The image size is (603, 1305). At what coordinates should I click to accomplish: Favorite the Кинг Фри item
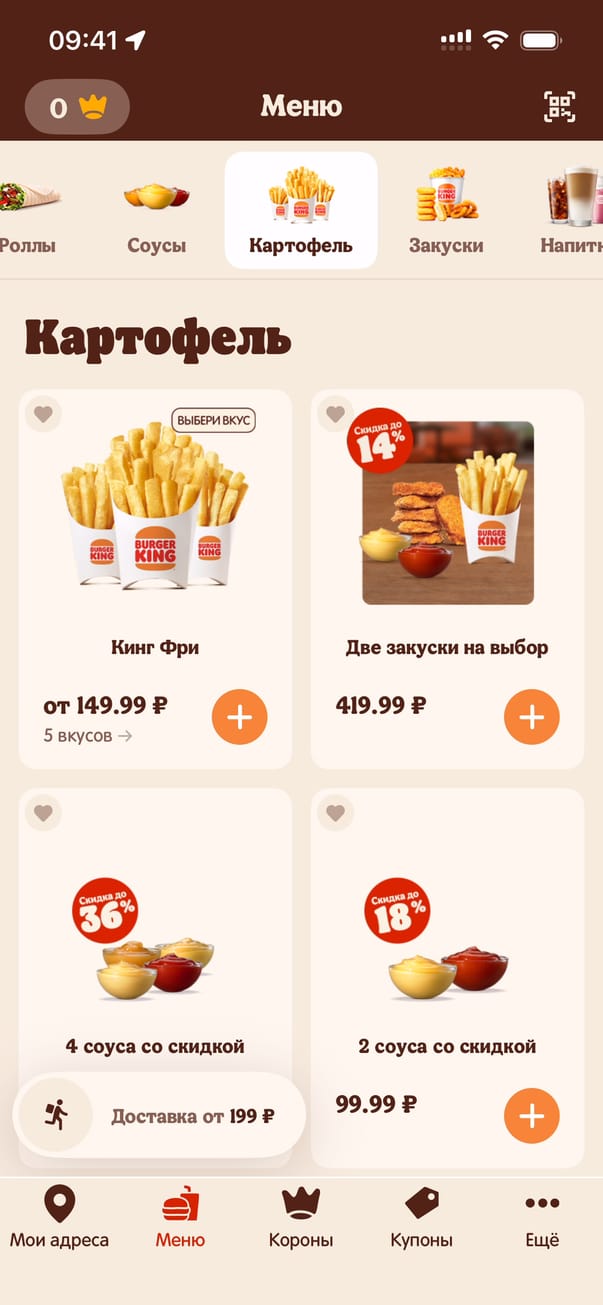[43, 414]
